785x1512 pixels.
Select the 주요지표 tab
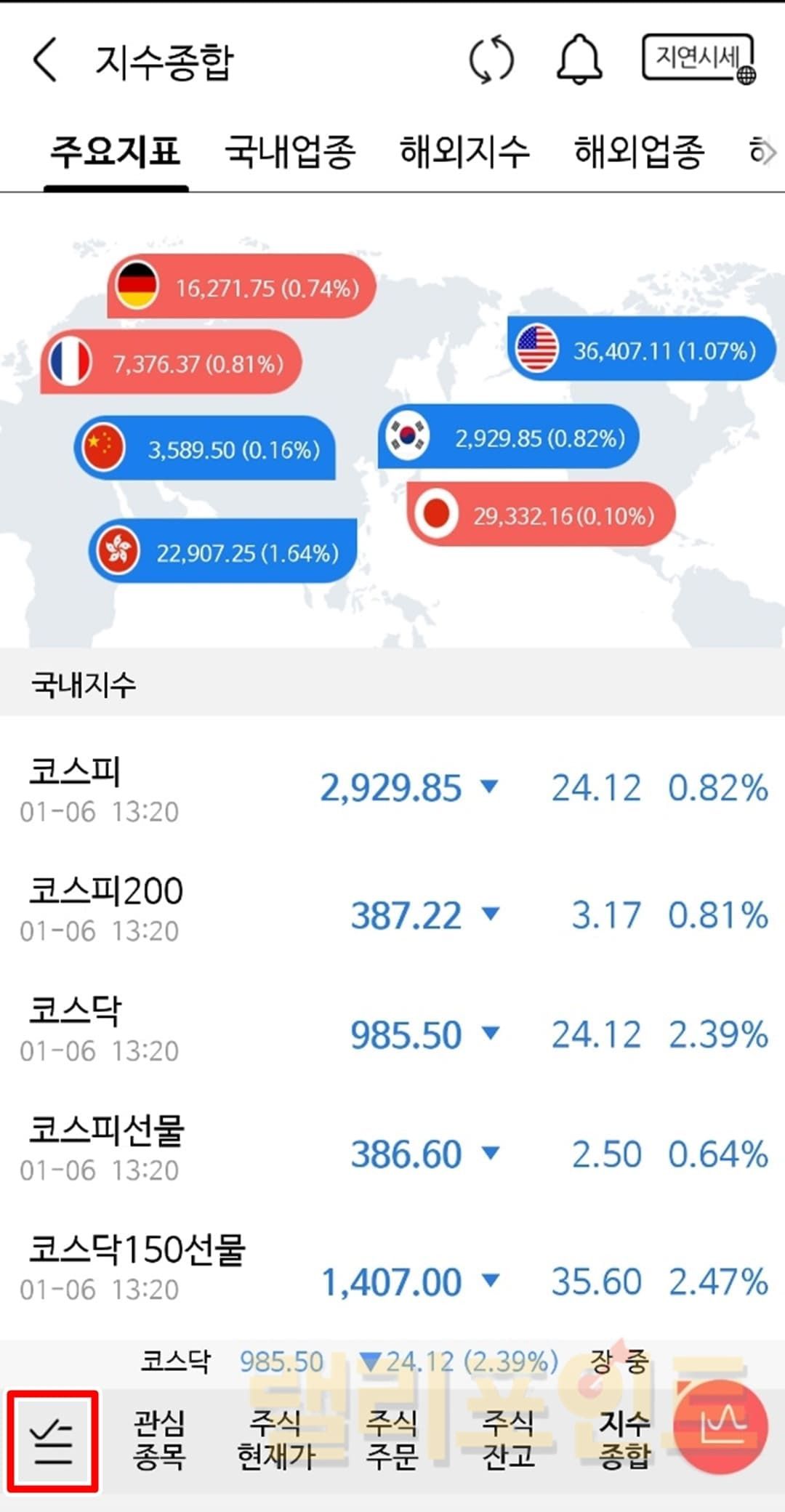tap(116, 152)
